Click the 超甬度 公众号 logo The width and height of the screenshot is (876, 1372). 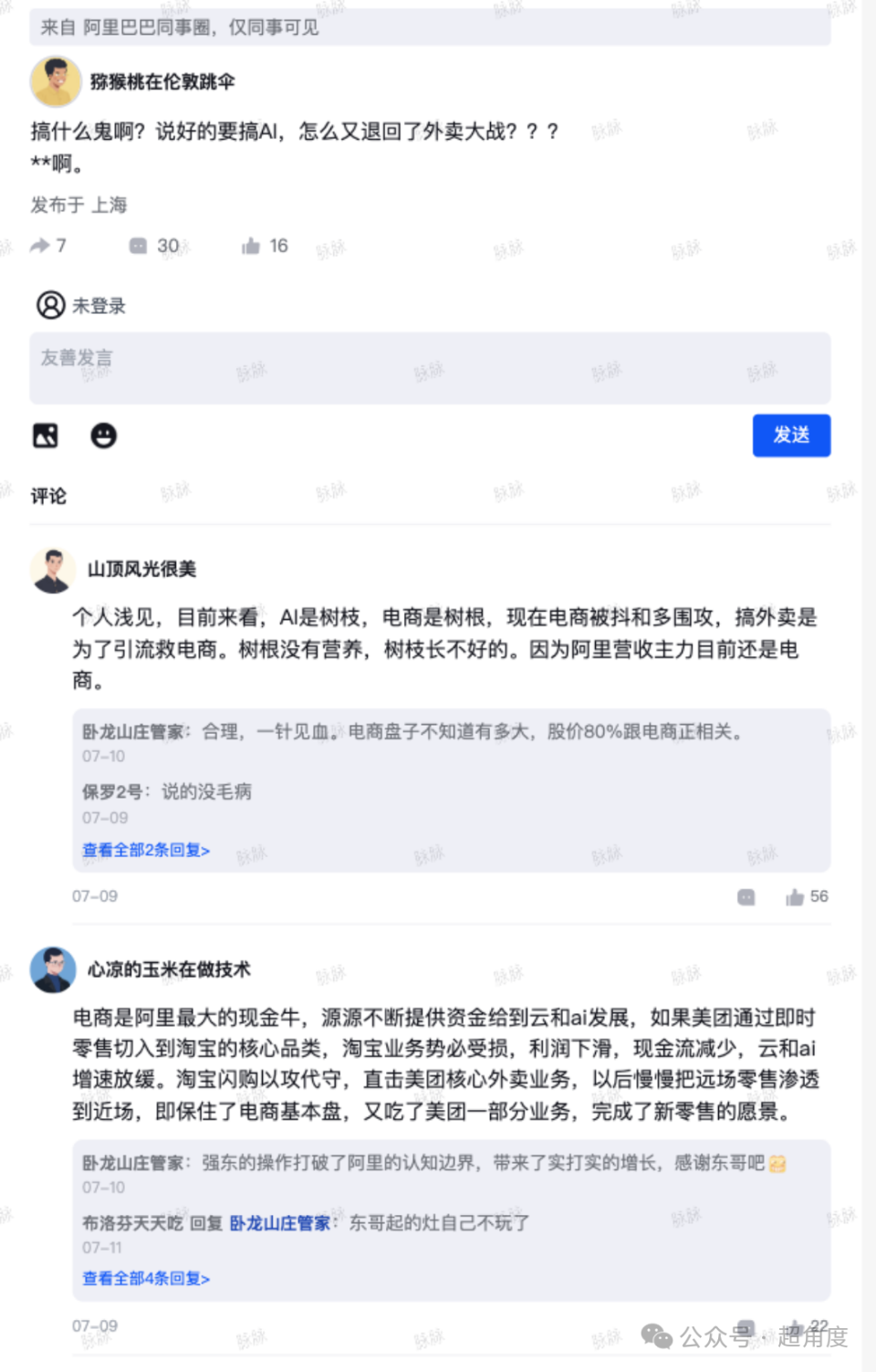pos(655,1337)
